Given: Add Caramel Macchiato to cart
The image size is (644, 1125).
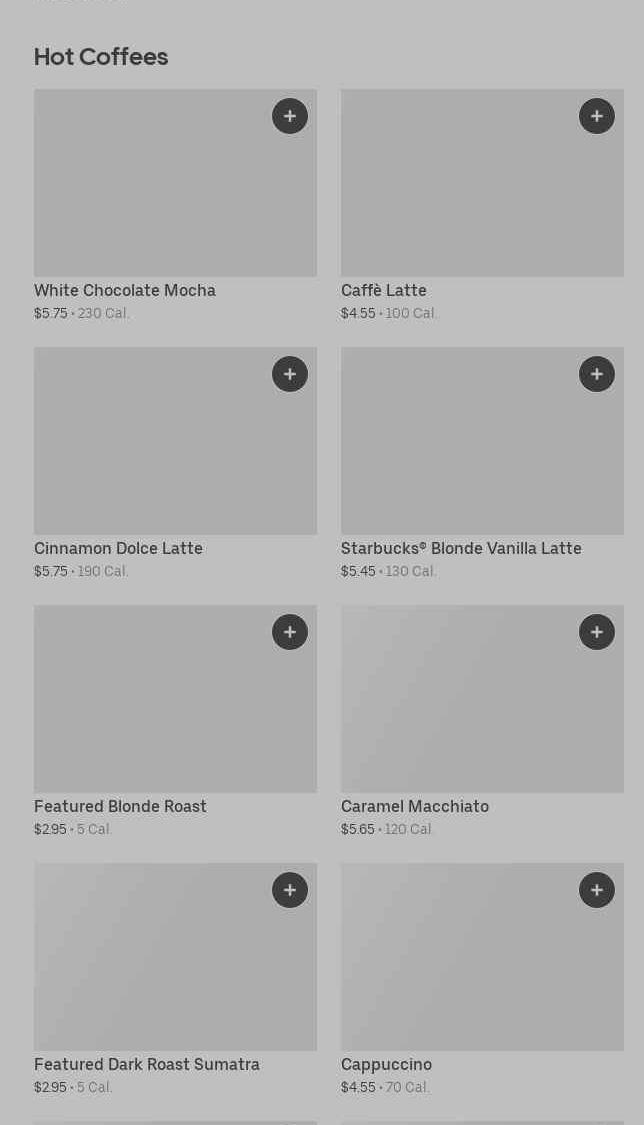Looking at the screenshot, I should click(597, 632).
